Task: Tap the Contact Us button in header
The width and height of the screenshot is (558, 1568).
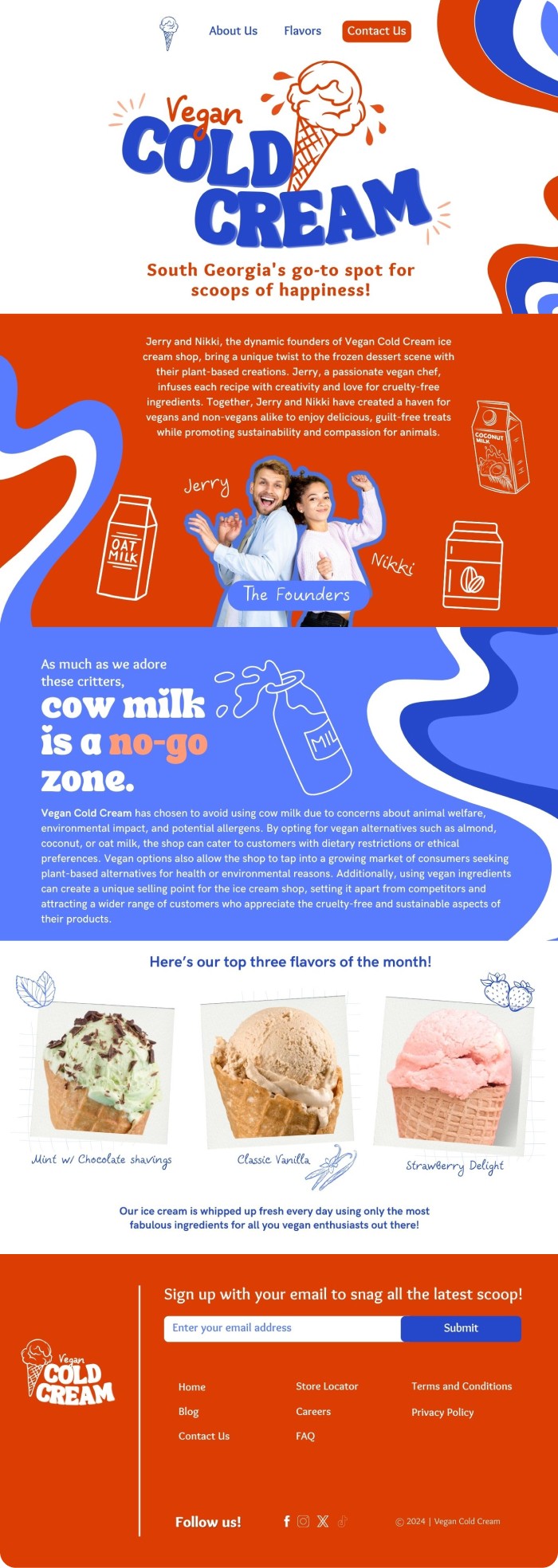Action: point(376,31)
